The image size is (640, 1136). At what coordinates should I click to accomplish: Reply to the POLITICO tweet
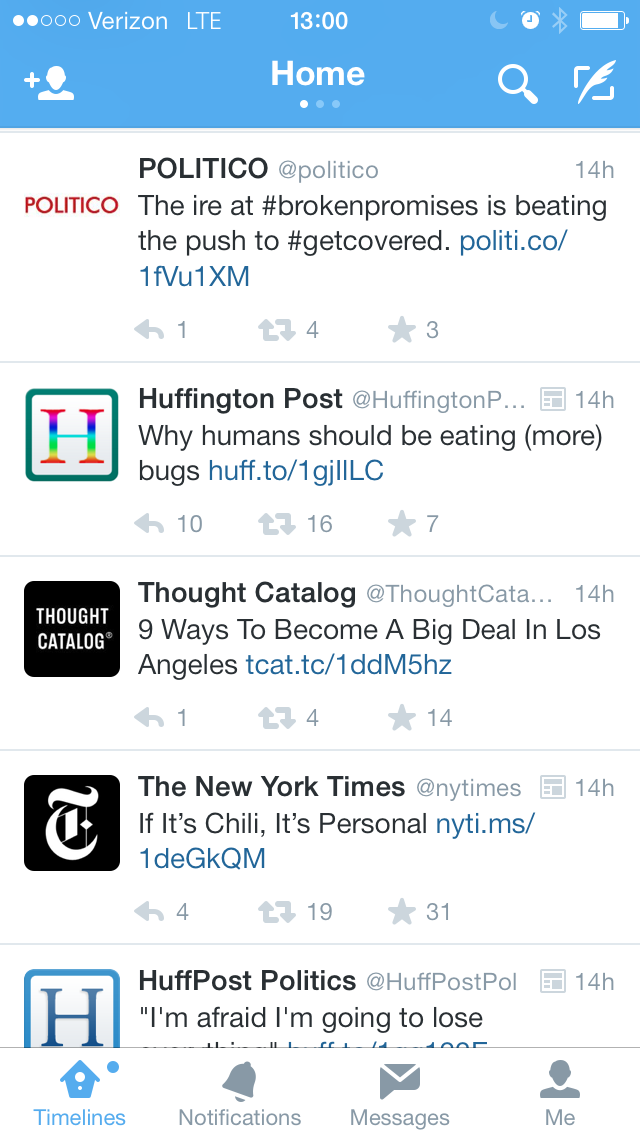tap(149, 330)
